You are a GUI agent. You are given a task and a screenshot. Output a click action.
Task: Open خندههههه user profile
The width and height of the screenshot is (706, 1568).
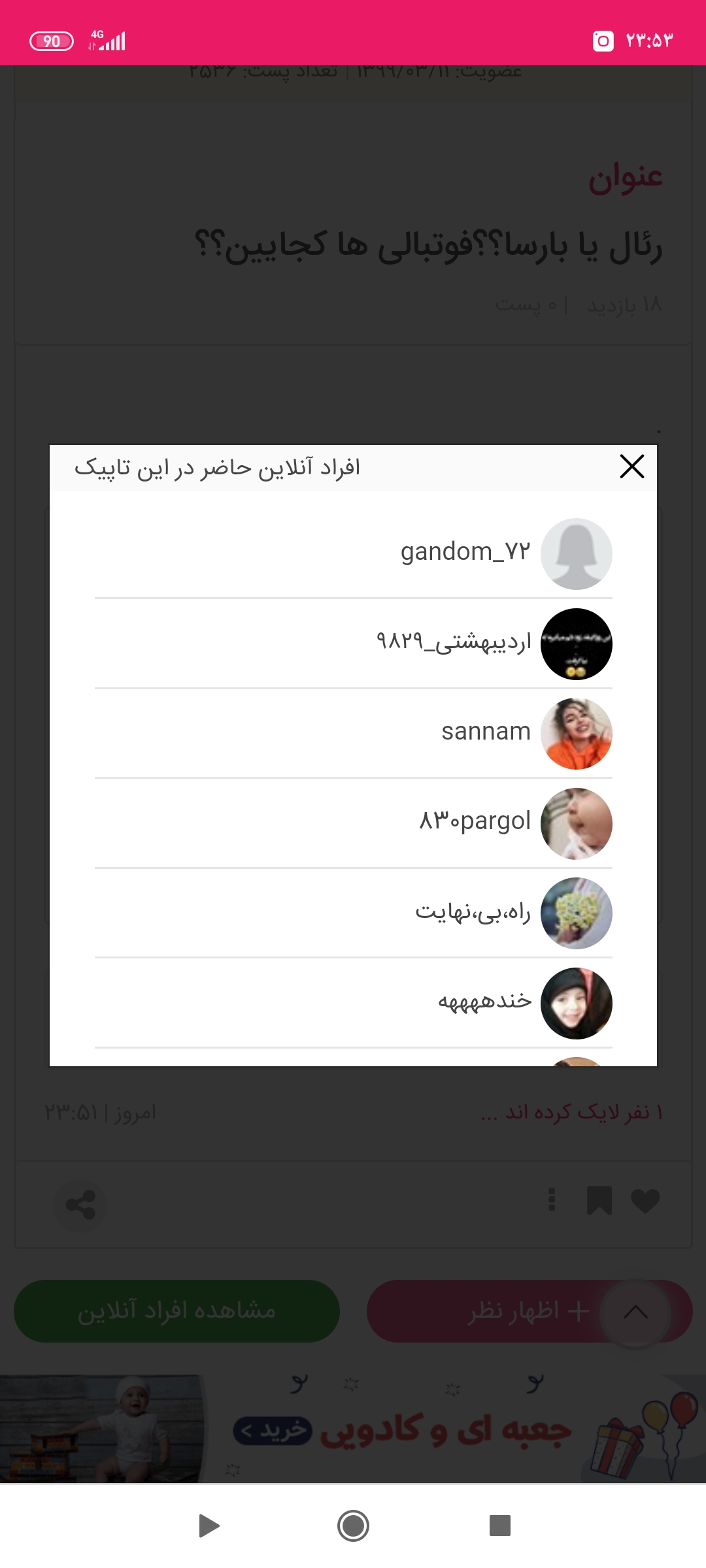pyautogui.click(x=484, y=1002)
